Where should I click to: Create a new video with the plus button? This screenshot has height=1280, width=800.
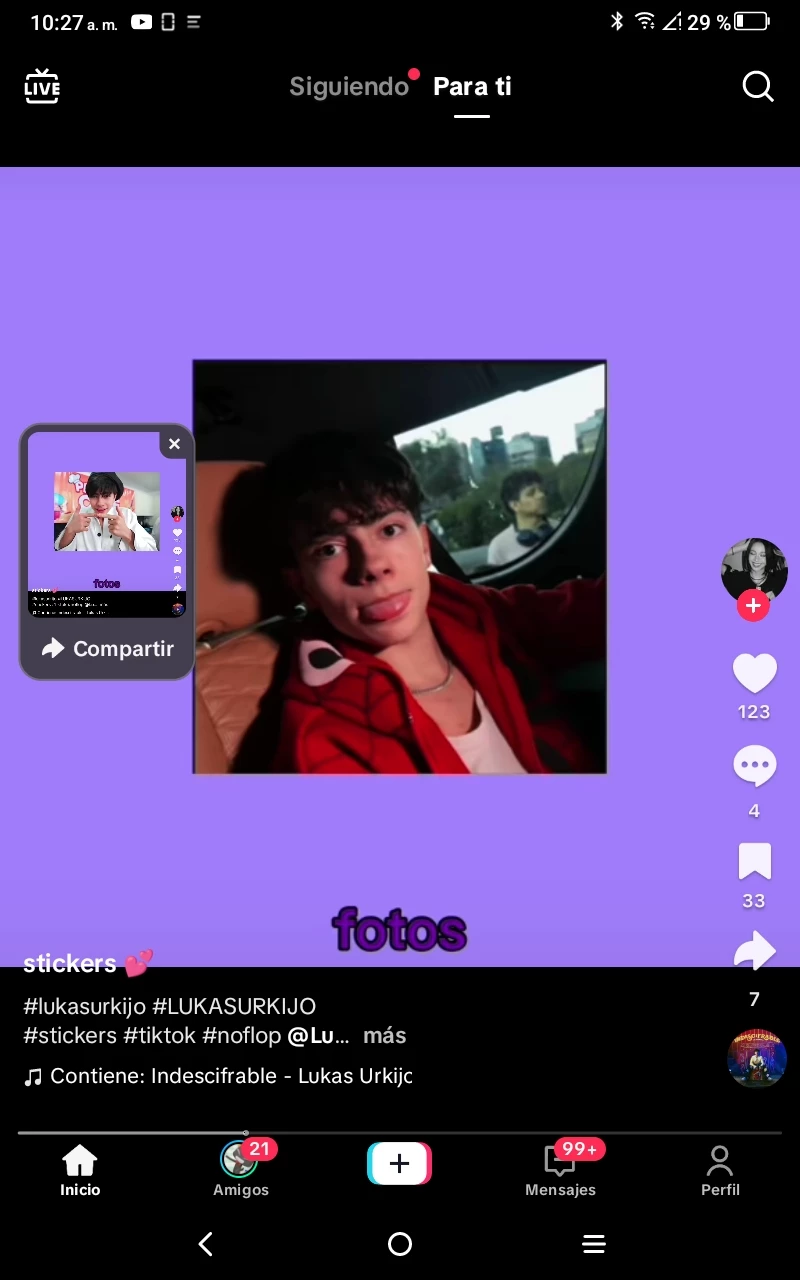[x=399, y=1164]
